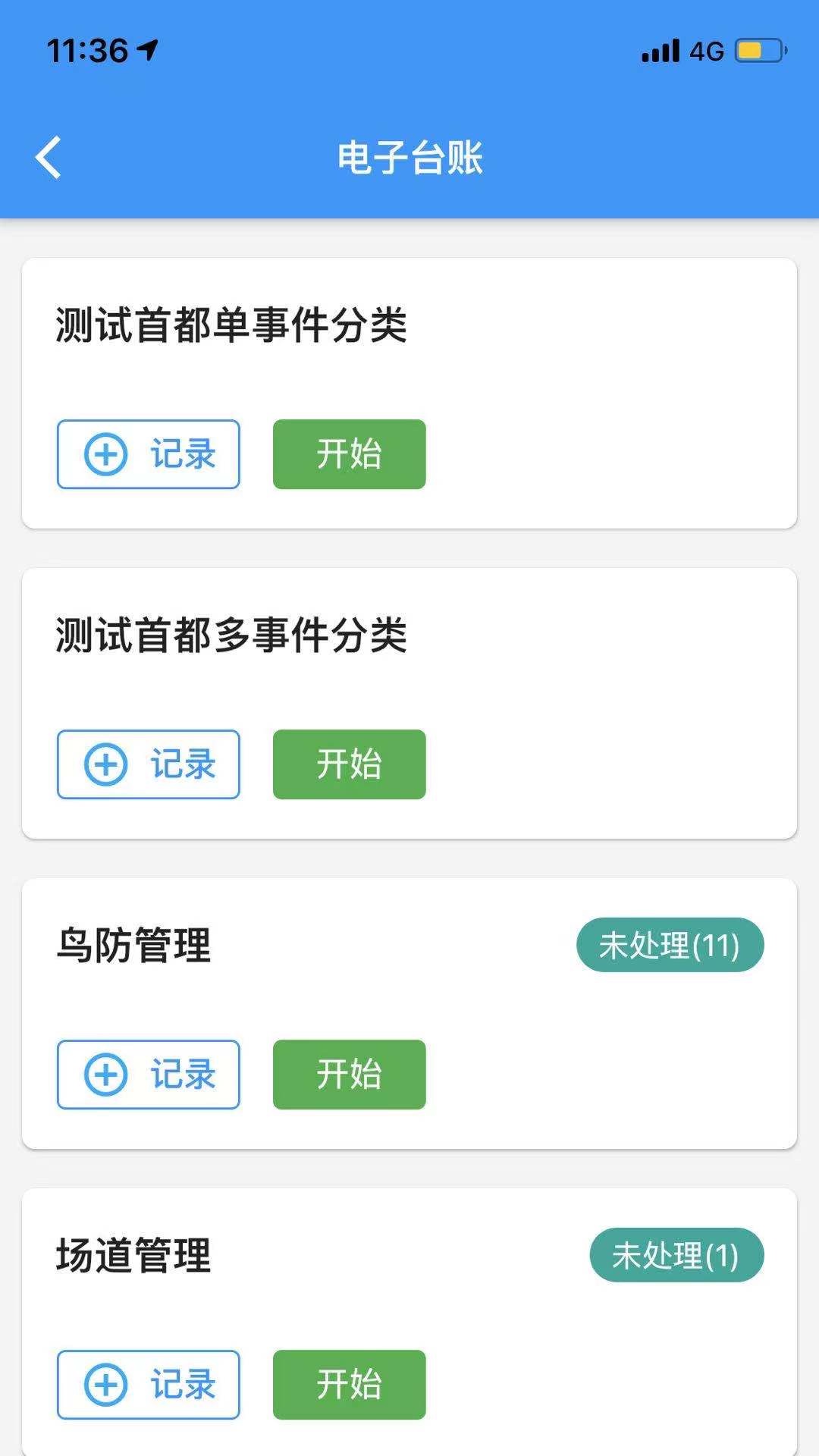819x1456 pixels.
Task: Tap the plus icon in 测试首都单事件分类 record button
Action: tap(105, 453)
